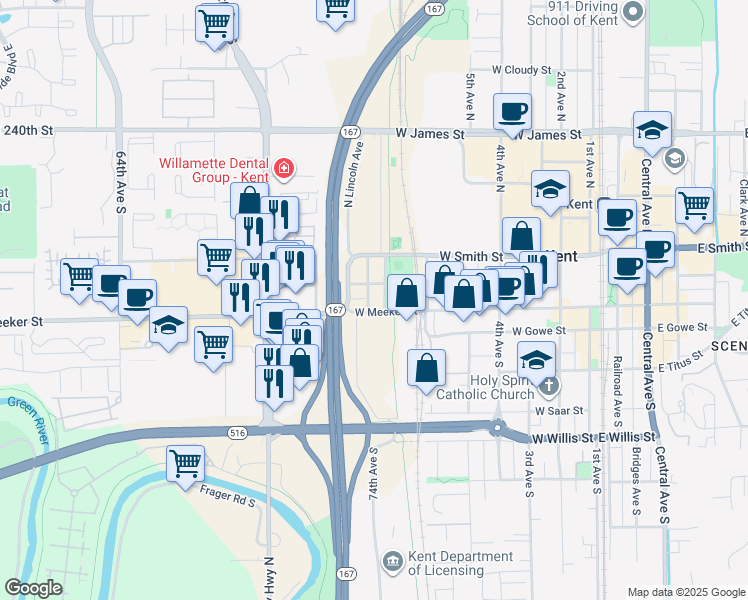Tap the shopping cart marker near Clark Ave
Screen dimensions: 748x600
point(694,207)
